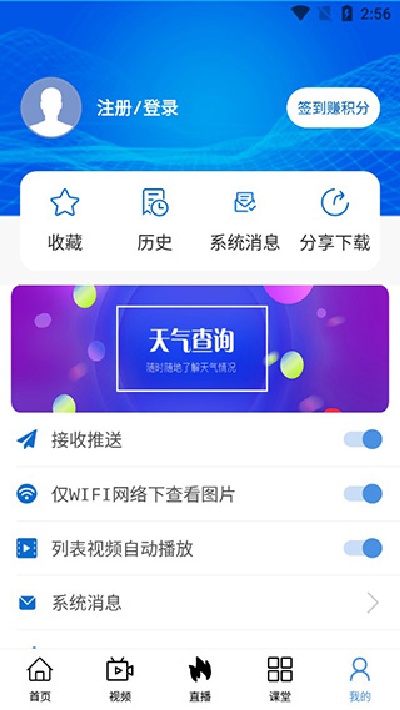Disable 仅WIFI网络下查看图片 switch
The width and height of the screenshot is (400, 710).
363,494
